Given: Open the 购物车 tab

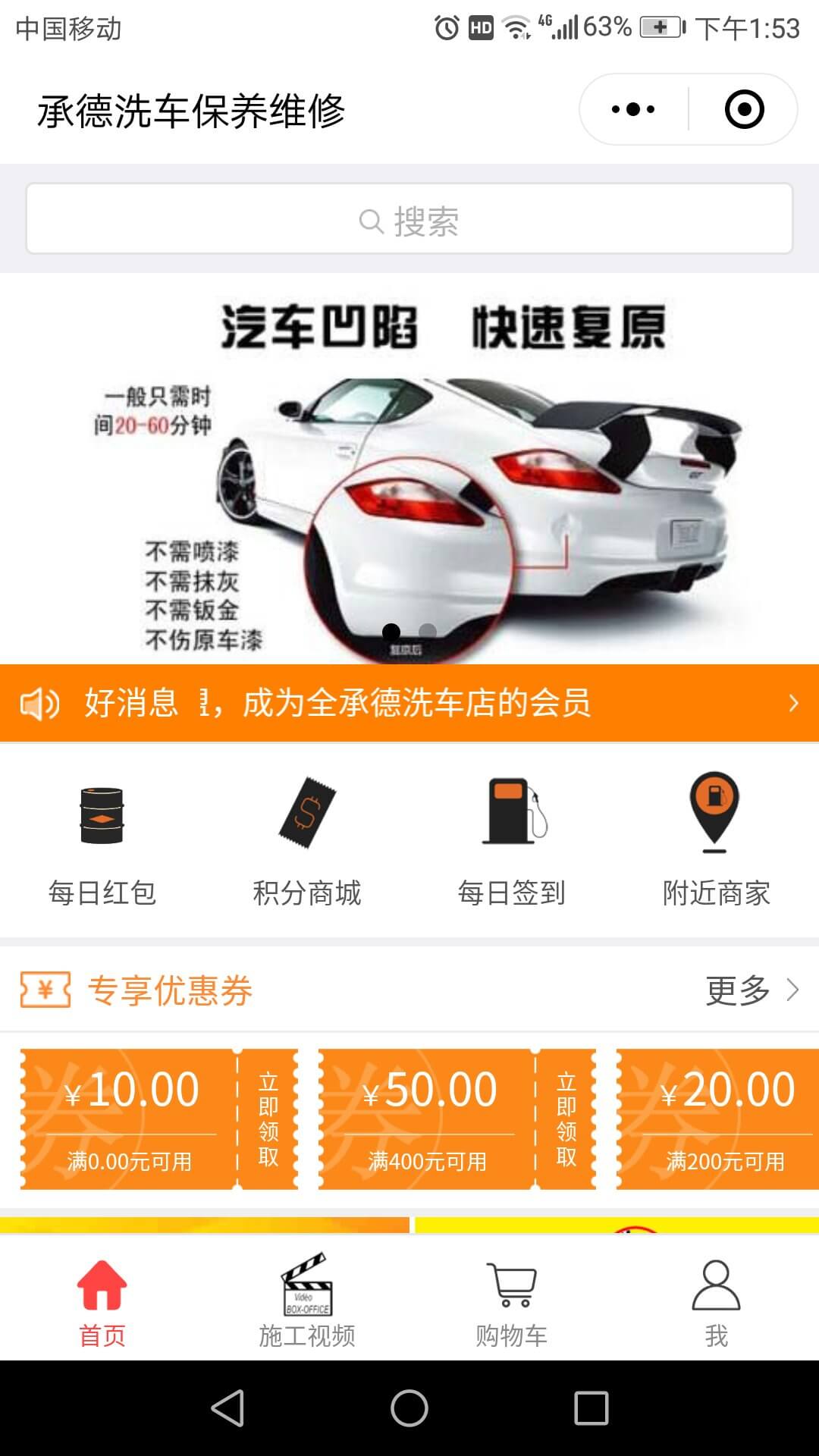Looking at the screenshot, I should [x=512, y=1303].
